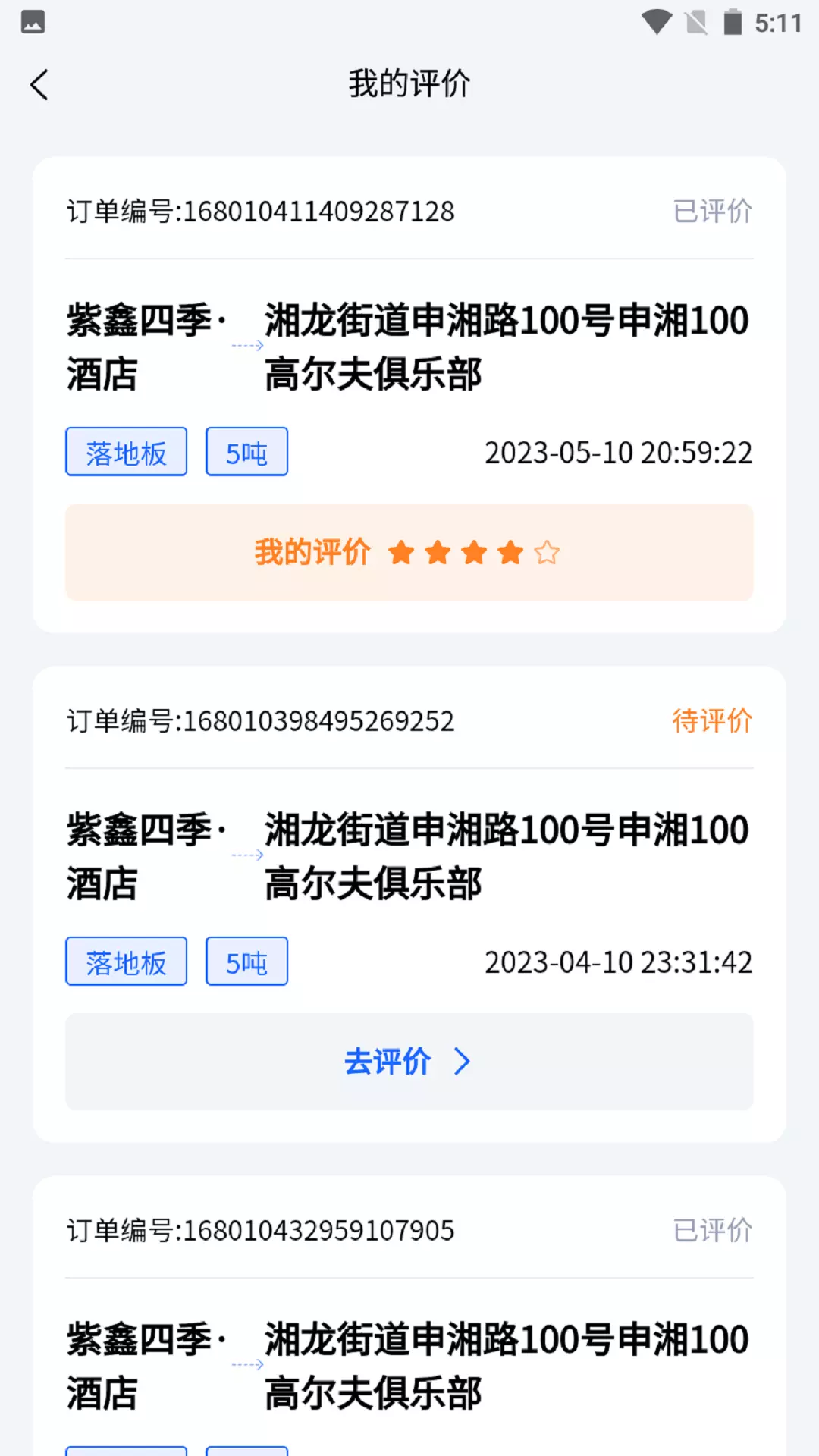
Task: Tap 去评价 to rate order 168010398495269252
Action: click(x=409, y=1062)
